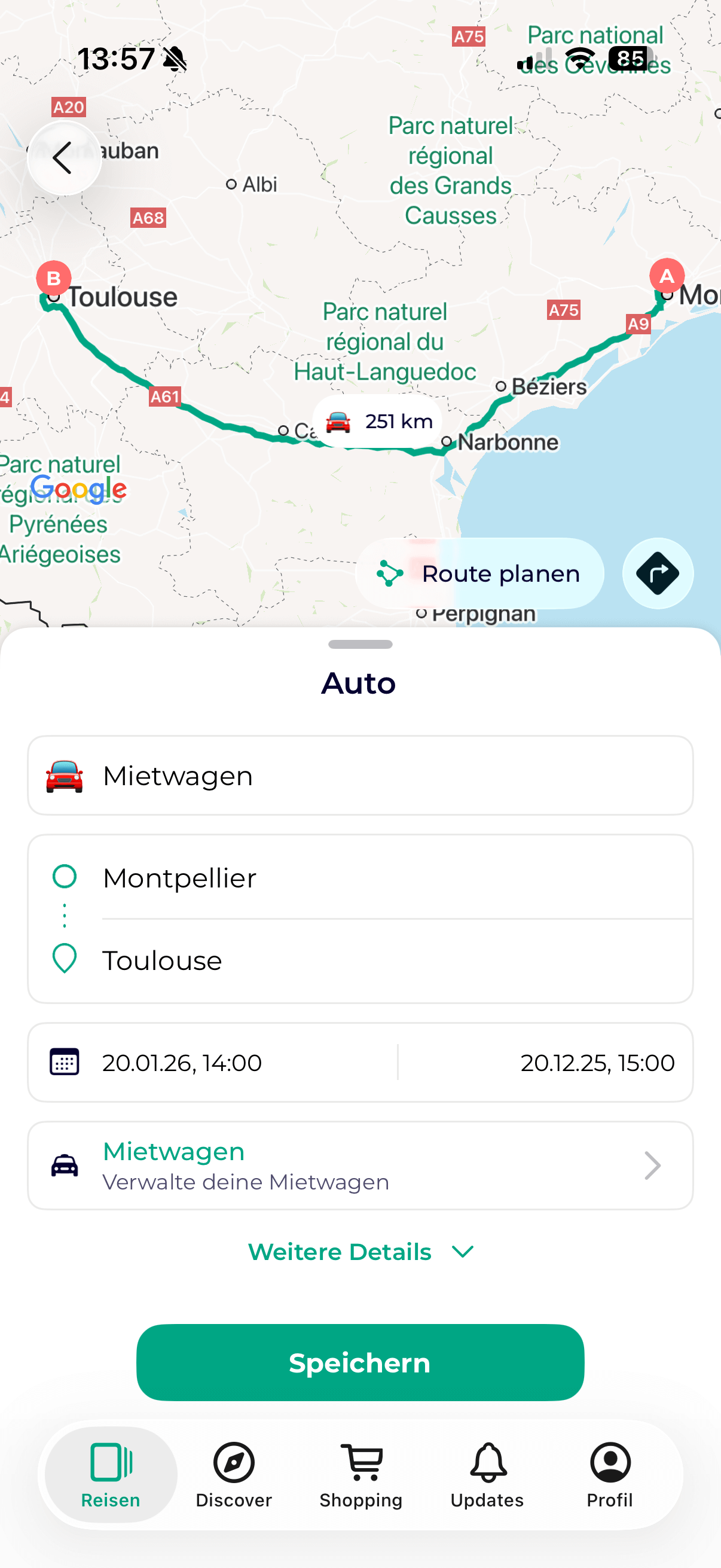
Task: Tap the calendar icon beside the rental dates
Action: point(65,1062)
